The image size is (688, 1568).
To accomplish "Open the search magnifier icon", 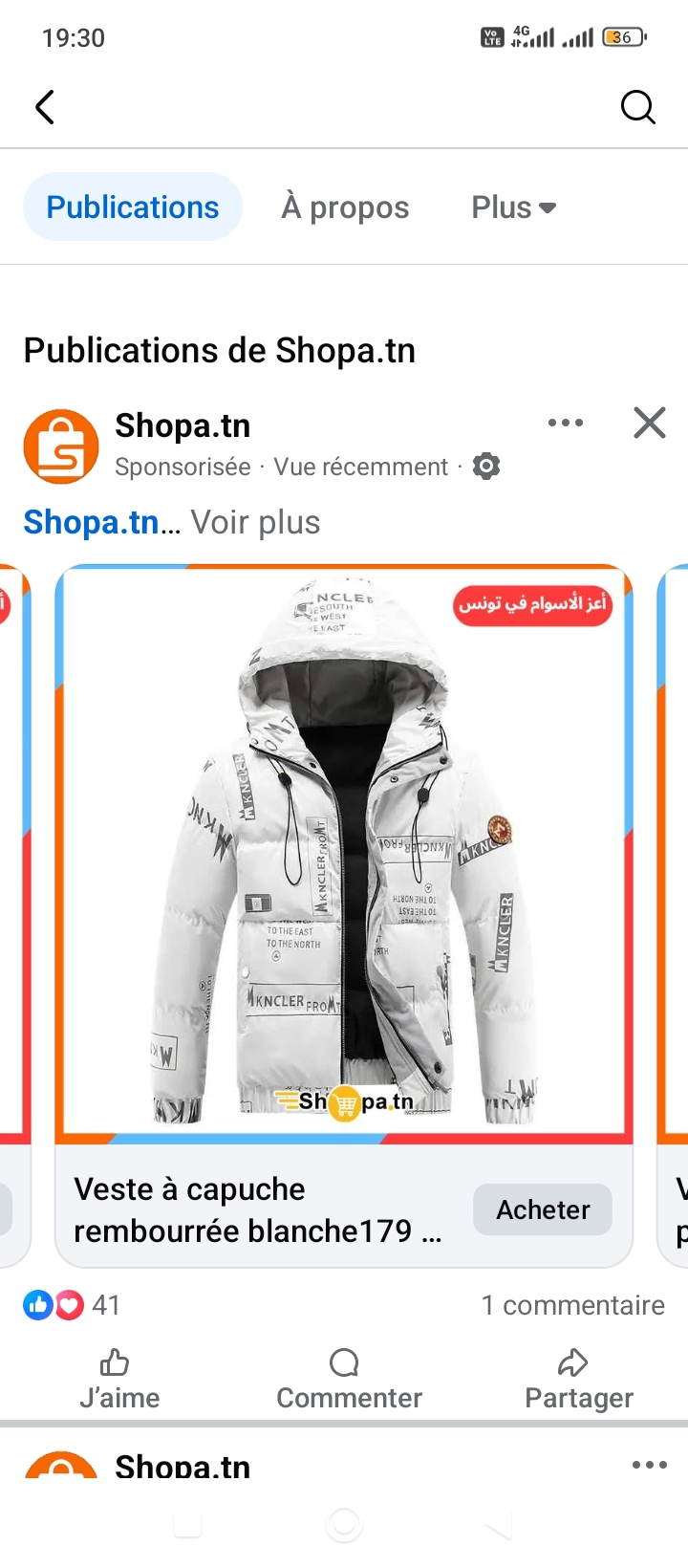I will 637,107.
